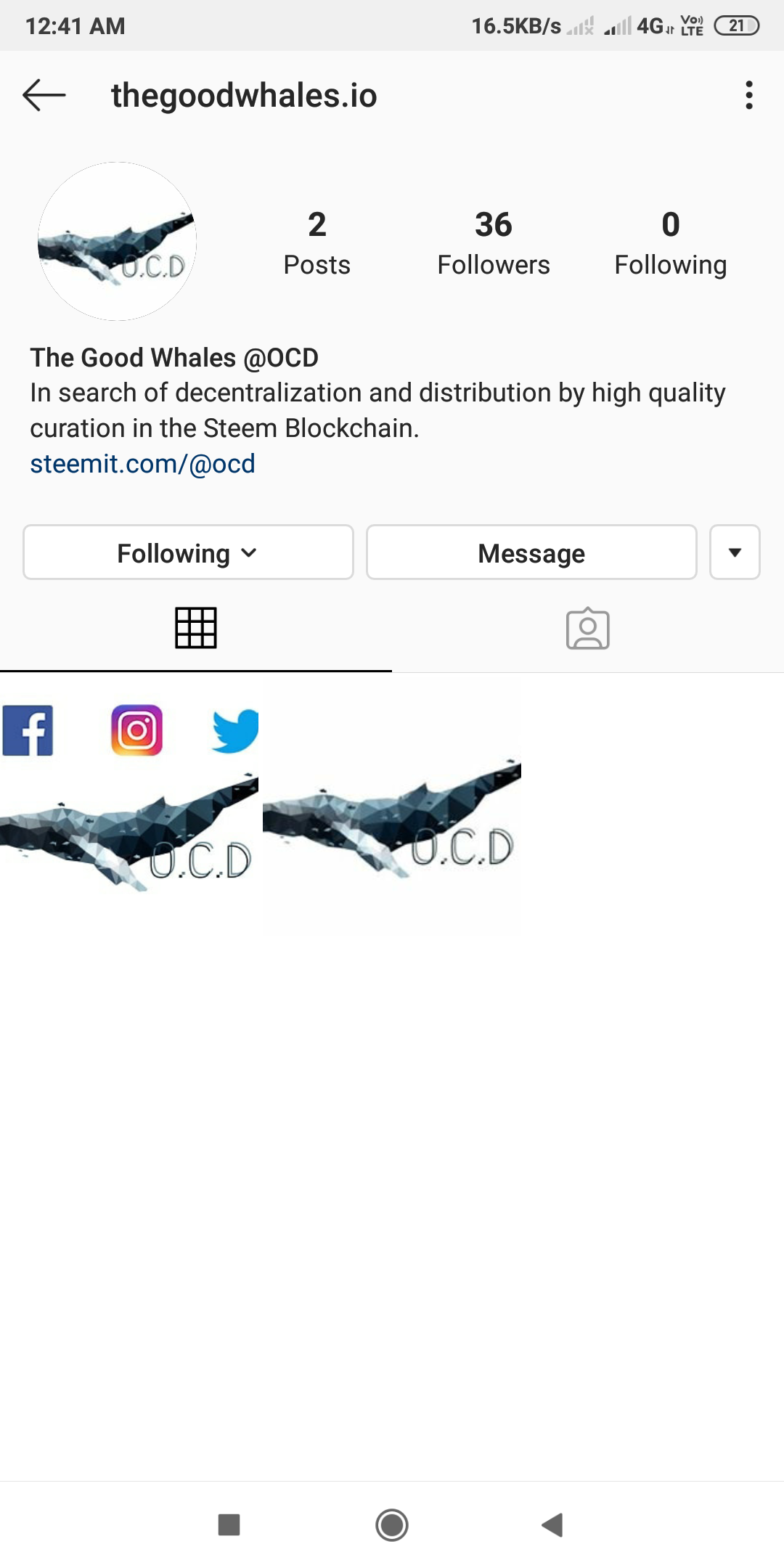Switch to the grid posts tab
This screenshot has height=1568, width=784.
coord(195,628)
